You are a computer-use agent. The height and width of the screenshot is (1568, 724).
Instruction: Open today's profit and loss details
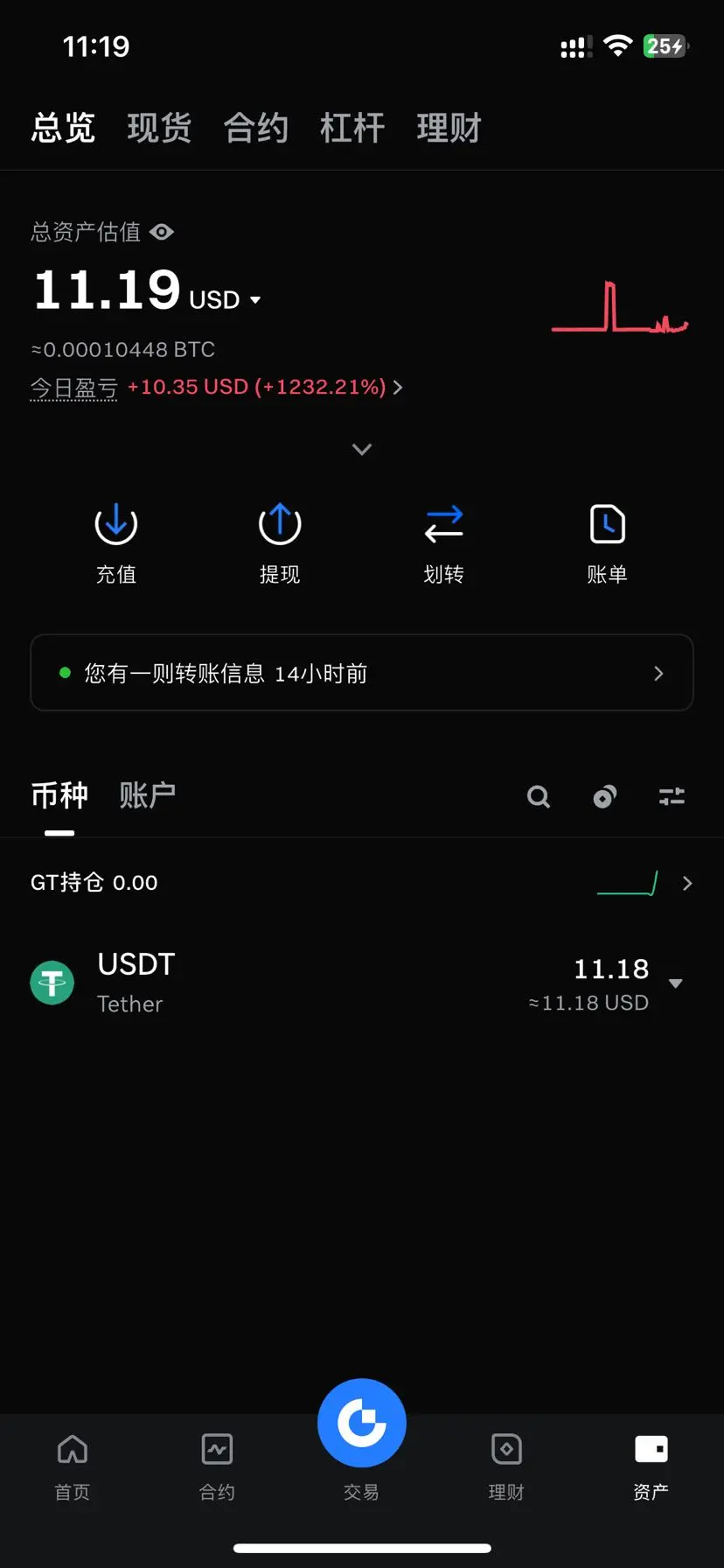coord(262,387)
